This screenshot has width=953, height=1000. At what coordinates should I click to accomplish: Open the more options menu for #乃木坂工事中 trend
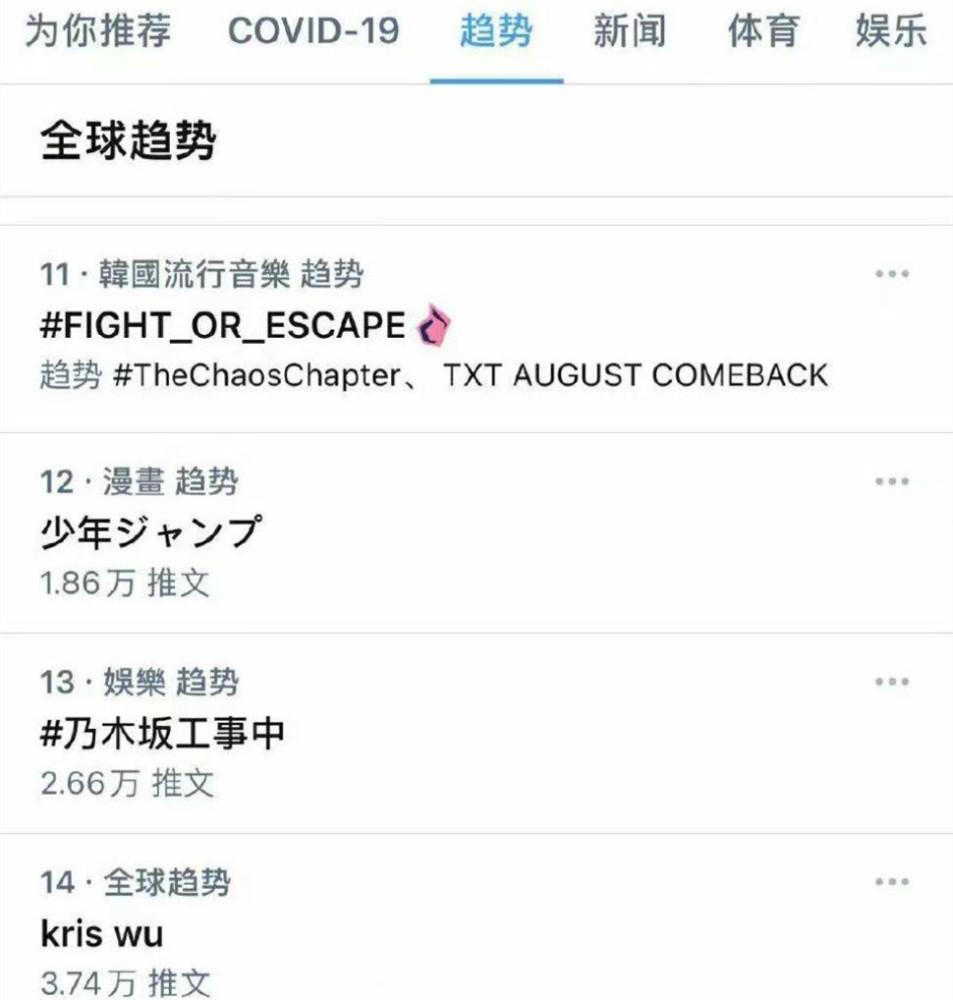[x=890, y=680]
